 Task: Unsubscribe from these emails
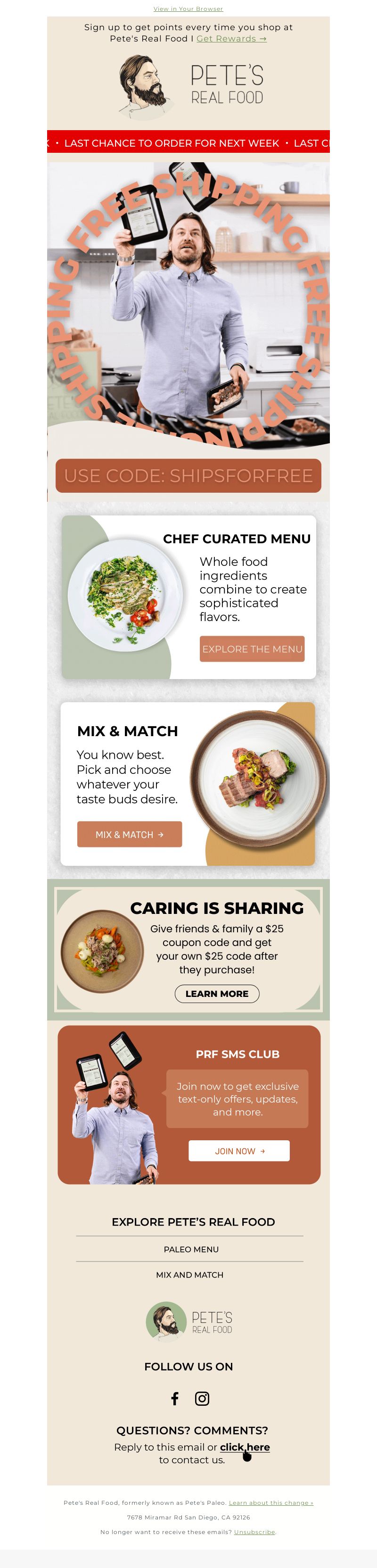[x=255, y=1532]
